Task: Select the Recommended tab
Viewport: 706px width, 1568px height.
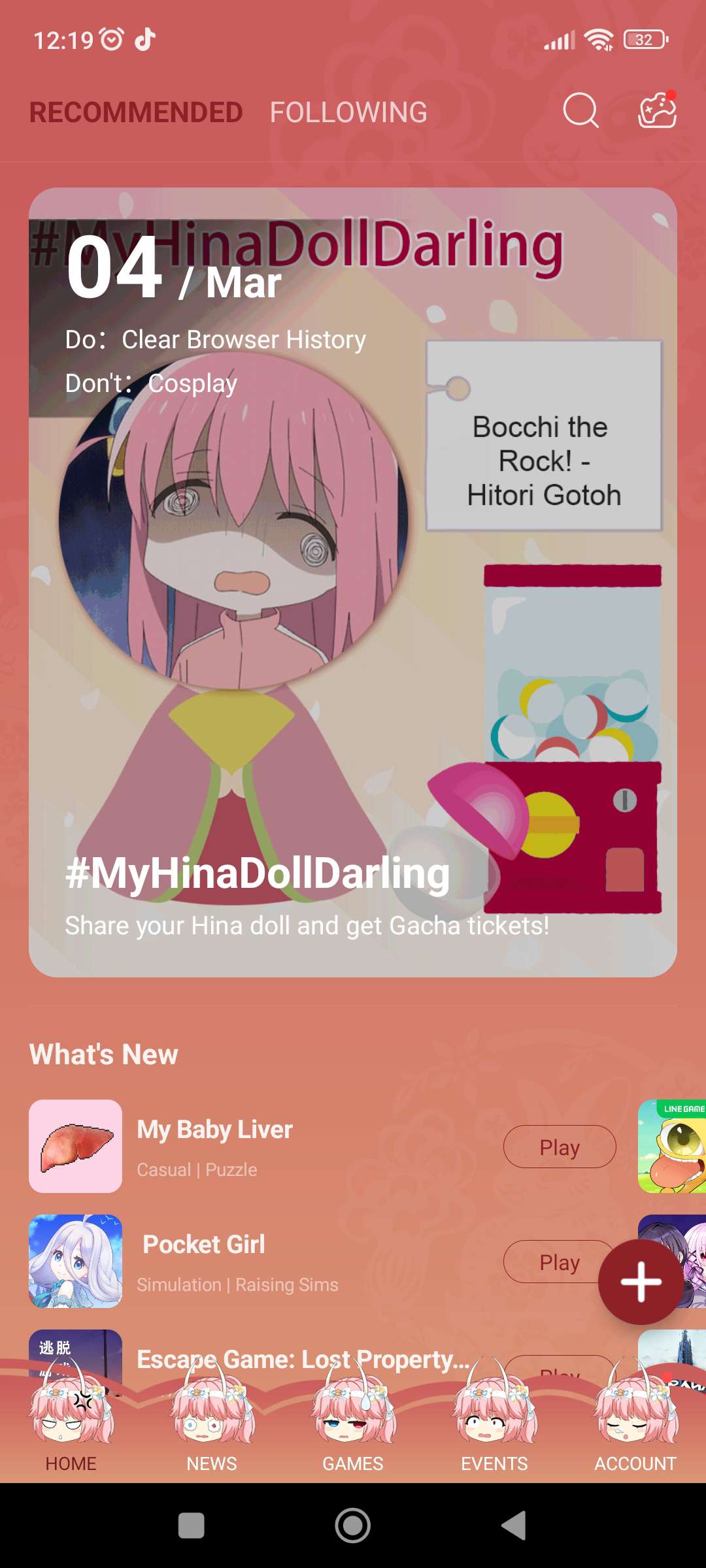Action: click(136, 112)
